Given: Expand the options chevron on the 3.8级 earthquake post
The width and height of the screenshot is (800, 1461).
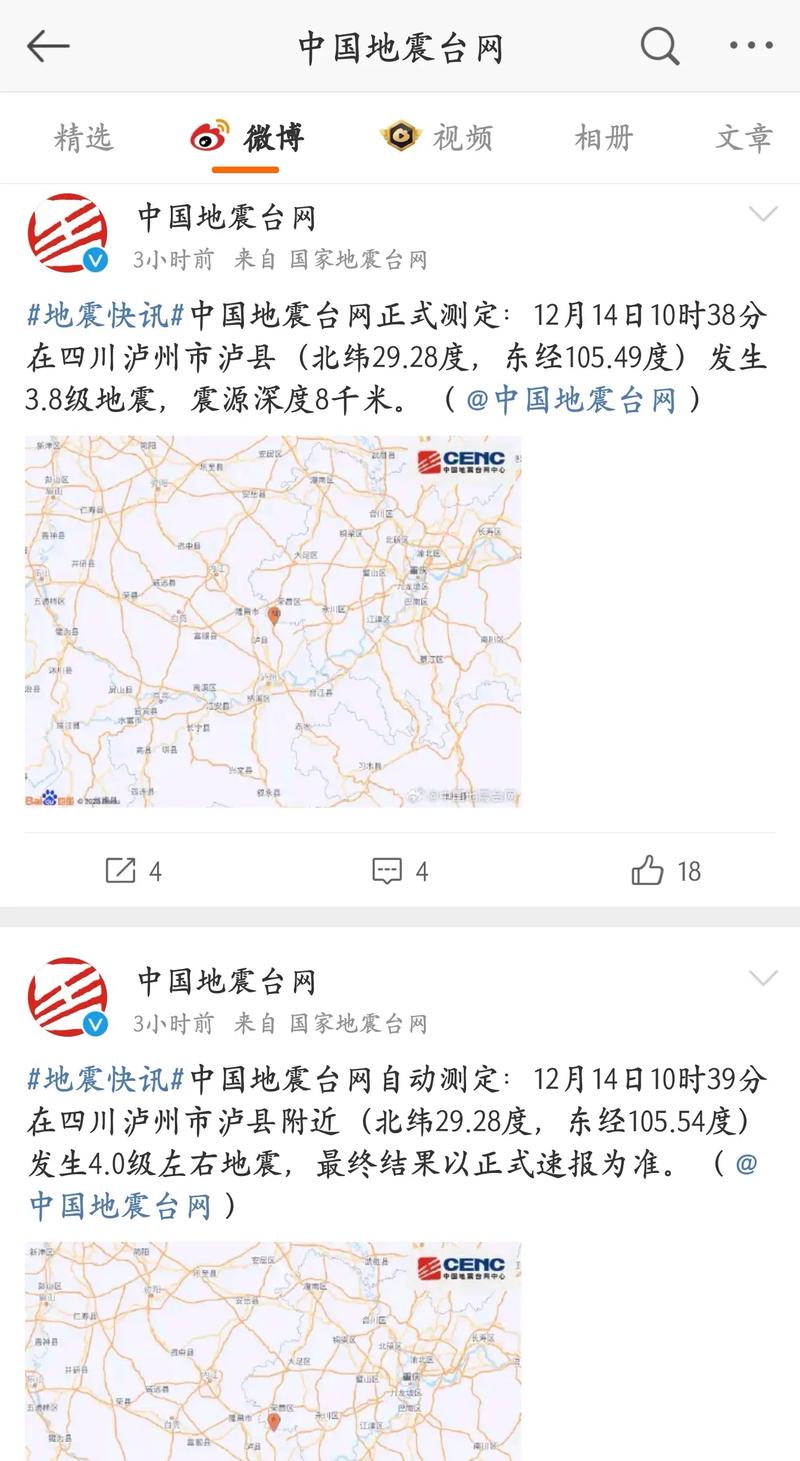Looking at the screenshot, I should point(763,213).
